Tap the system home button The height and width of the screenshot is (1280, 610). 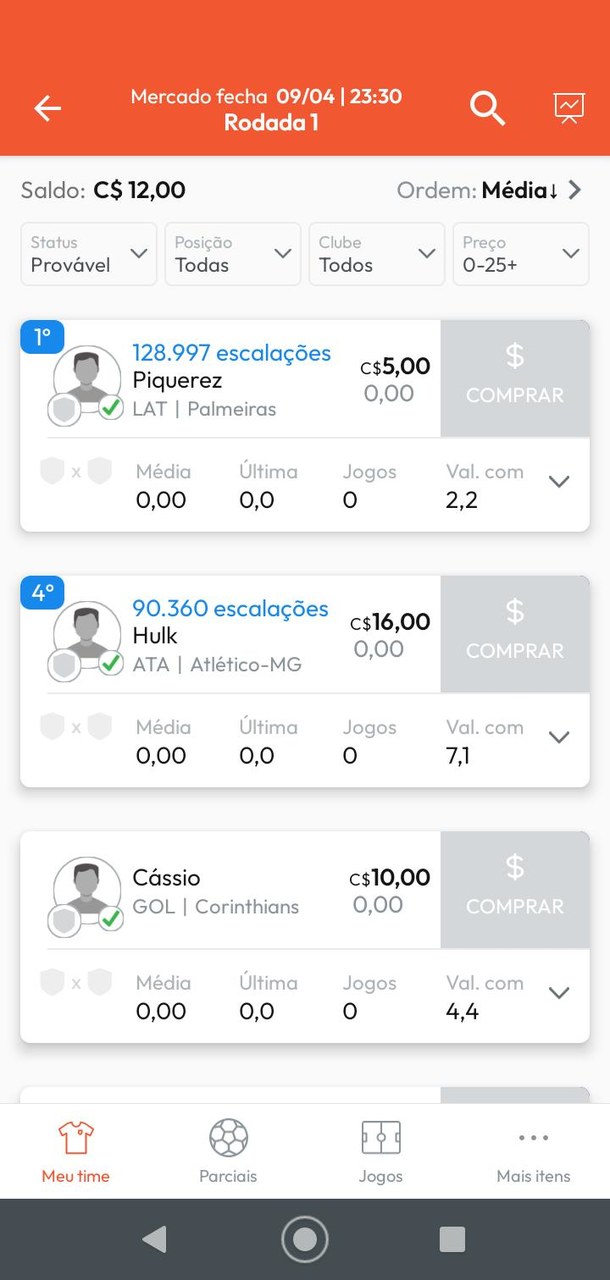[x=305, y=1240]
